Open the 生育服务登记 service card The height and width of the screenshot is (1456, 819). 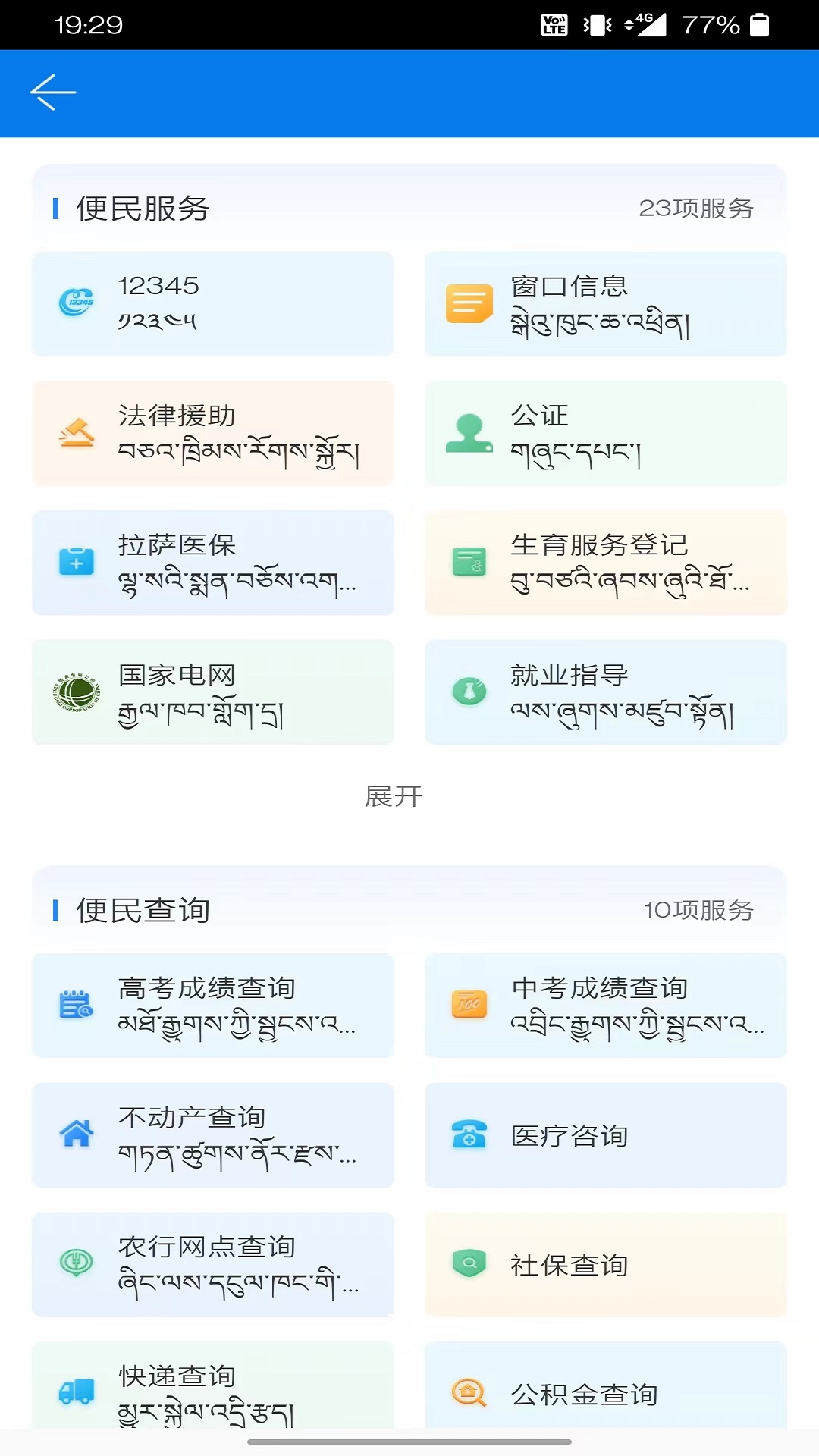pos(606,562)
